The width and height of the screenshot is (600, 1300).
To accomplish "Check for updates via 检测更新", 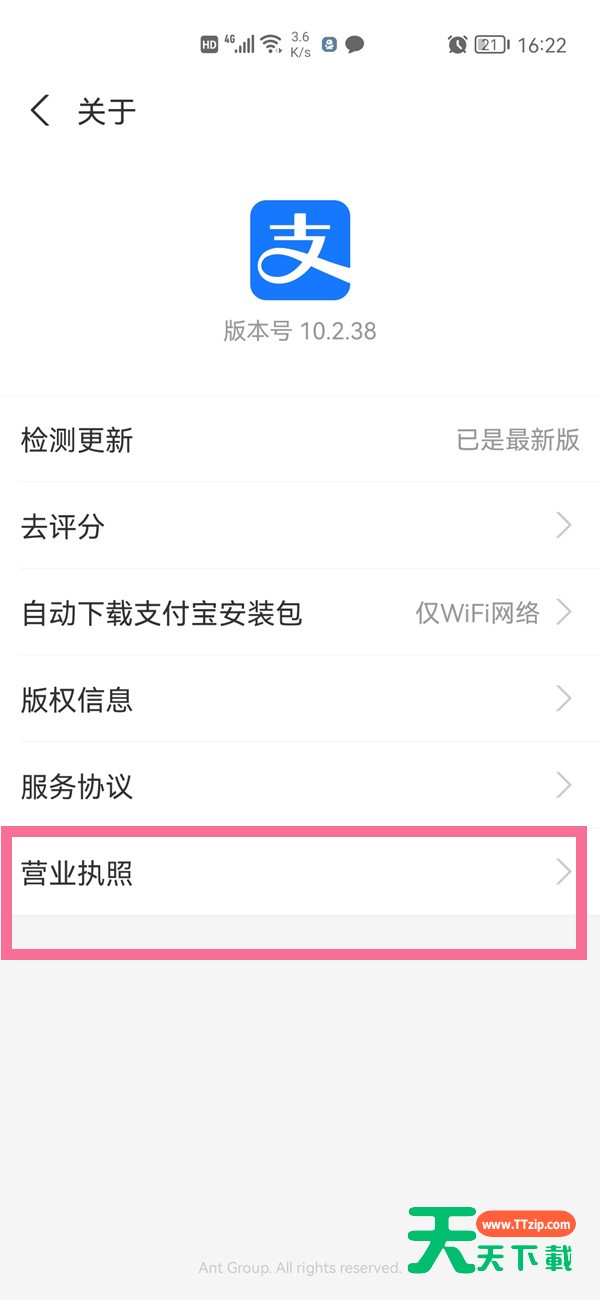I will coord(300,440).
